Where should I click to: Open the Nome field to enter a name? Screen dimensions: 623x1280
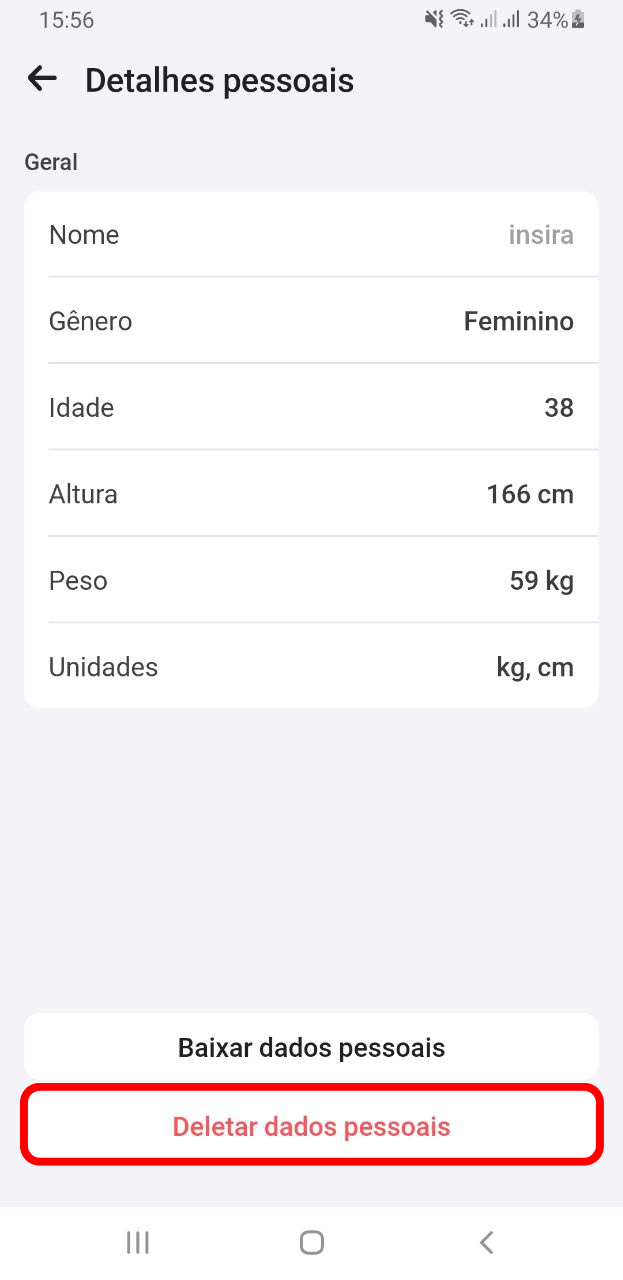pos(311,235)
